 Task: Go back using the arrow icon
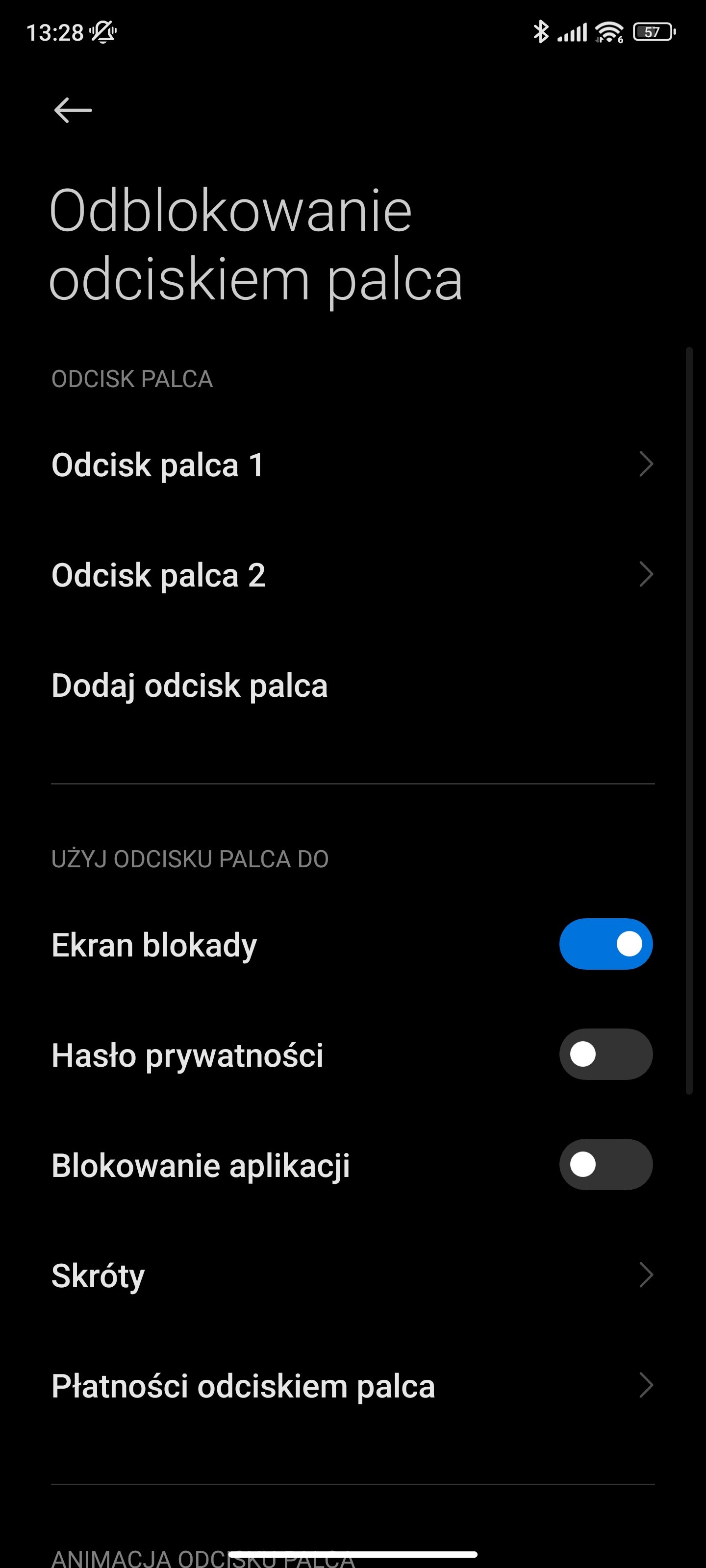[x=73, y=110]
